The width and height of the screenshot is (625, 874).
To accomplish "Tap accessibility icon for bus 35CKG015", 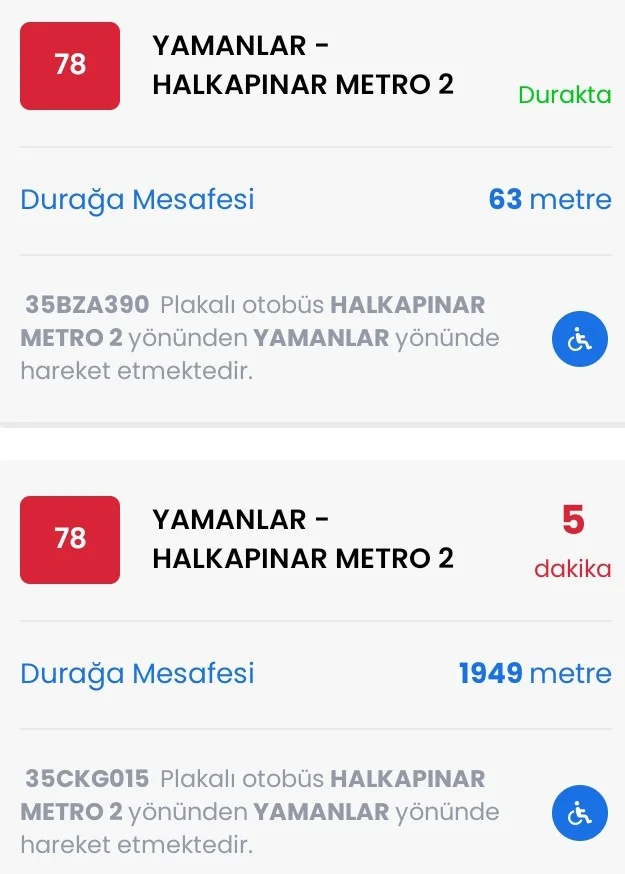I will point(579,813).
